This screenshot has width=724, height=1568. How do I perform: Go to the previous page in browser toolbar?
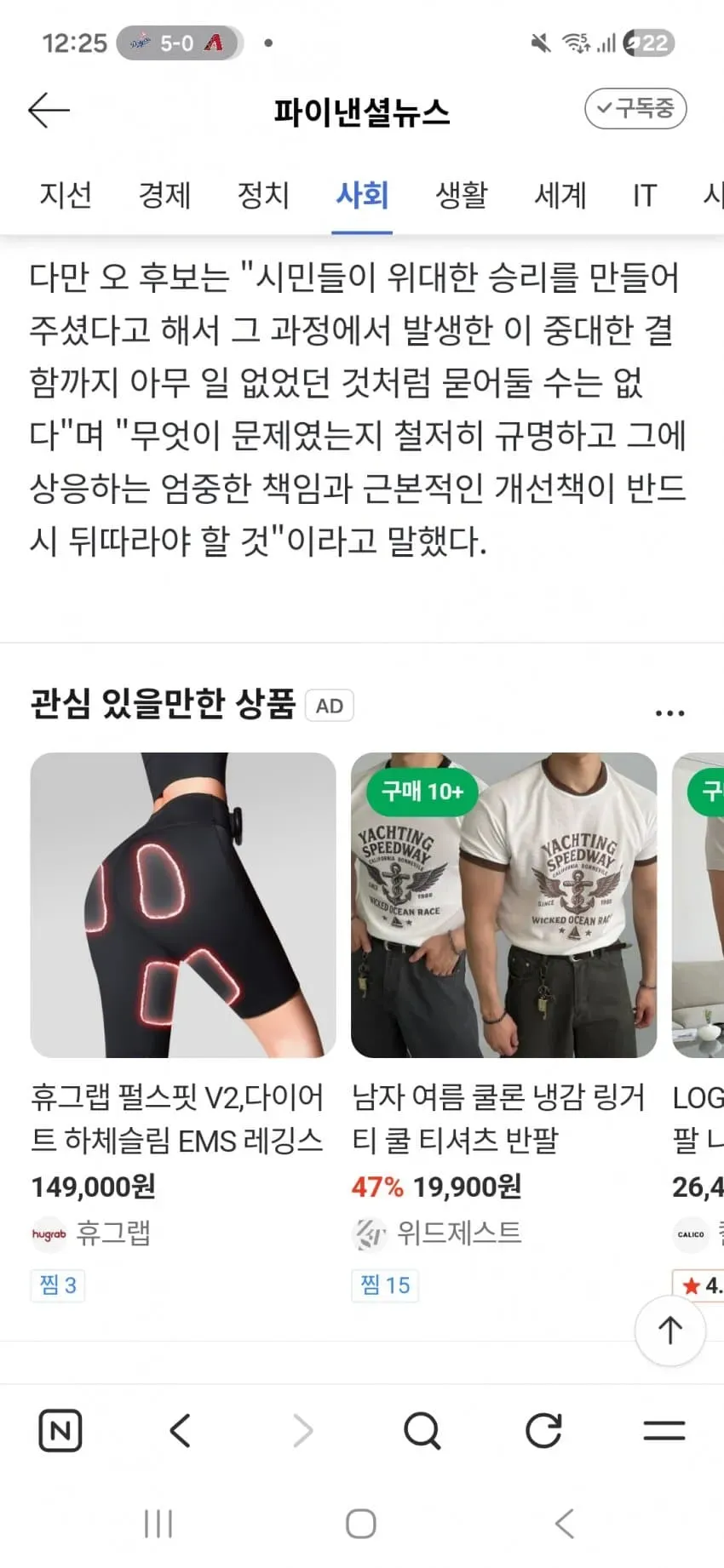click(x=180, y=1430)
